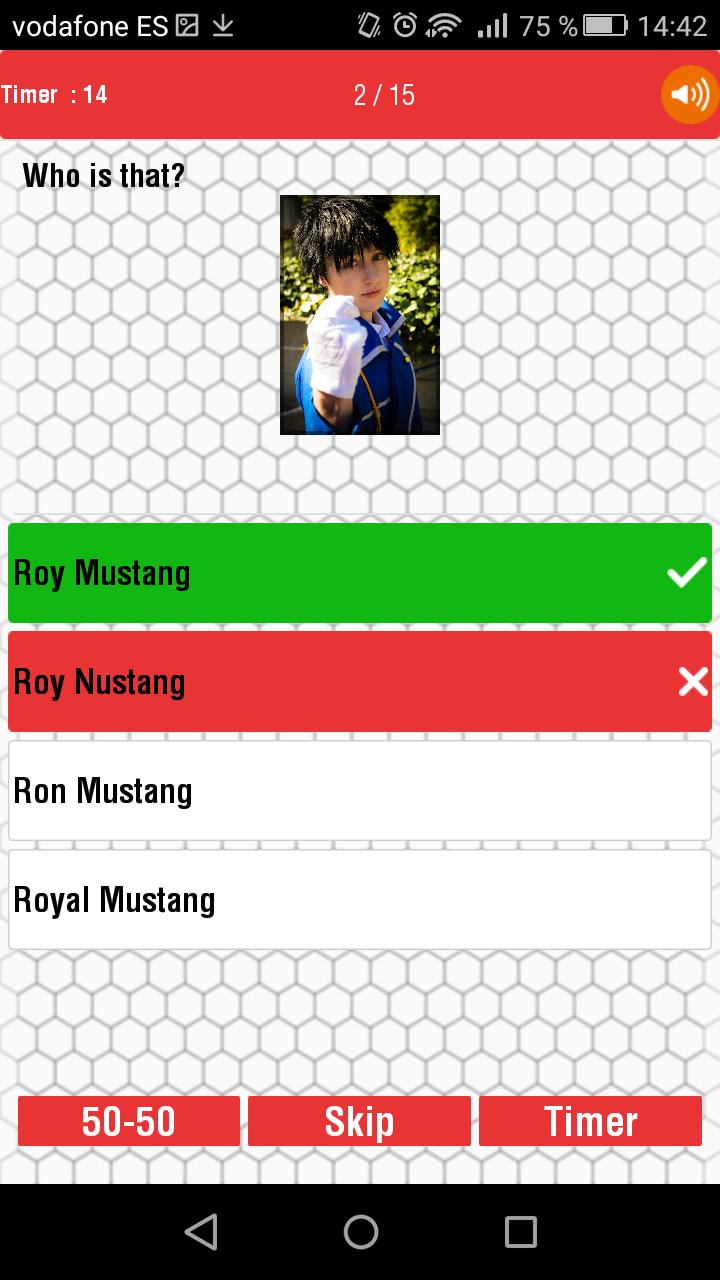Choose the answer Roy Nustang
The image size is (720, 1280).
pyautogui.click(x=360, y=681)
